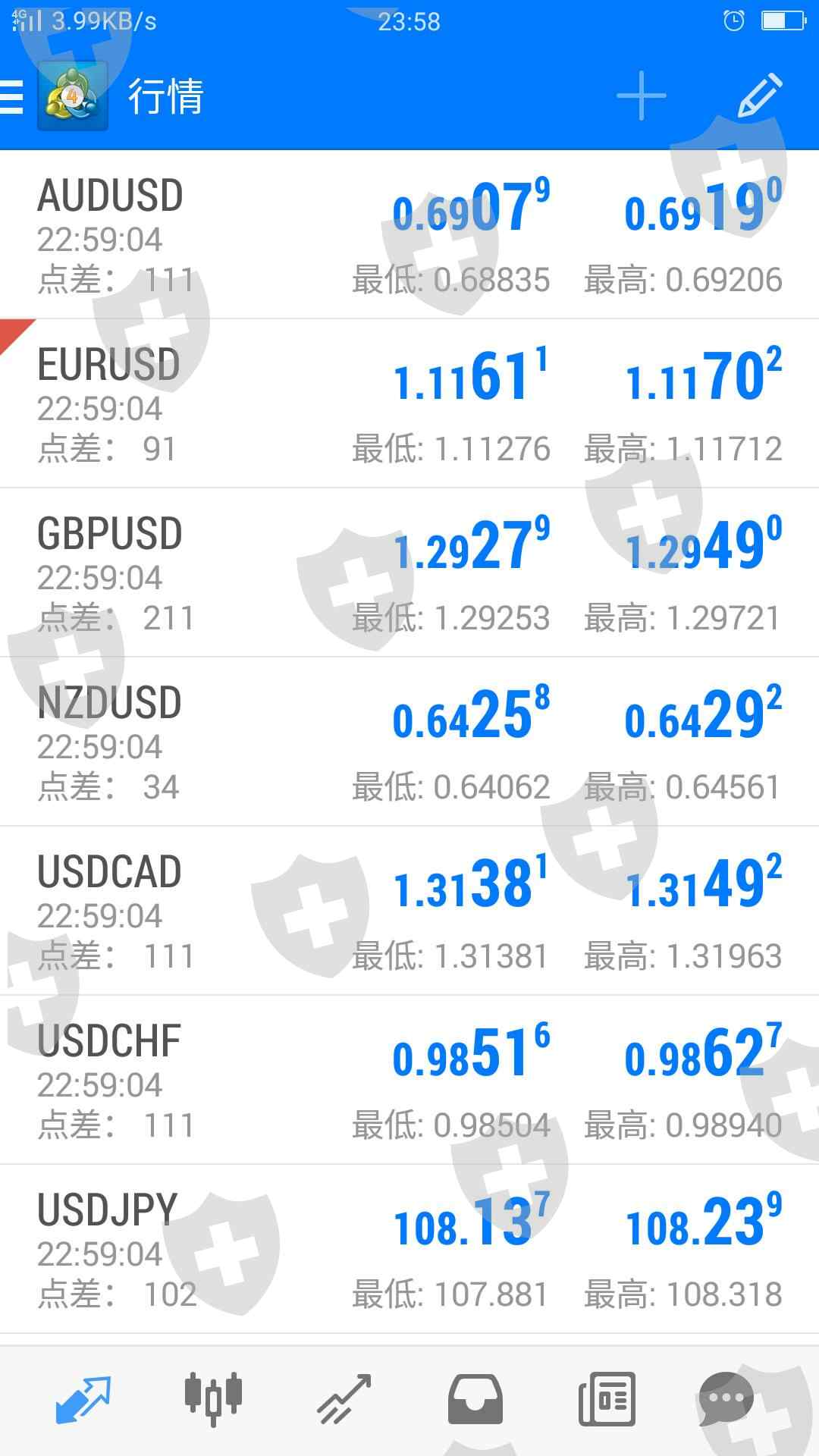The image size is (819, 1456).
Task: Open the chat messages tab
Action: point(726,1398)
